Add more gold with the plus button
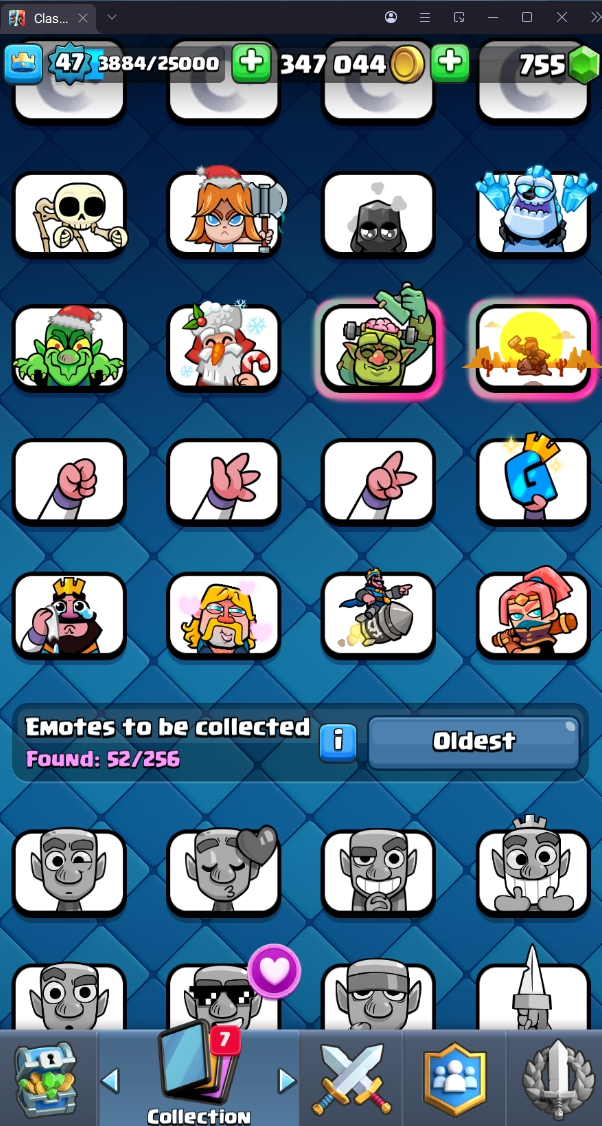This screenshot has width=602, height=1126. point(451,64)
